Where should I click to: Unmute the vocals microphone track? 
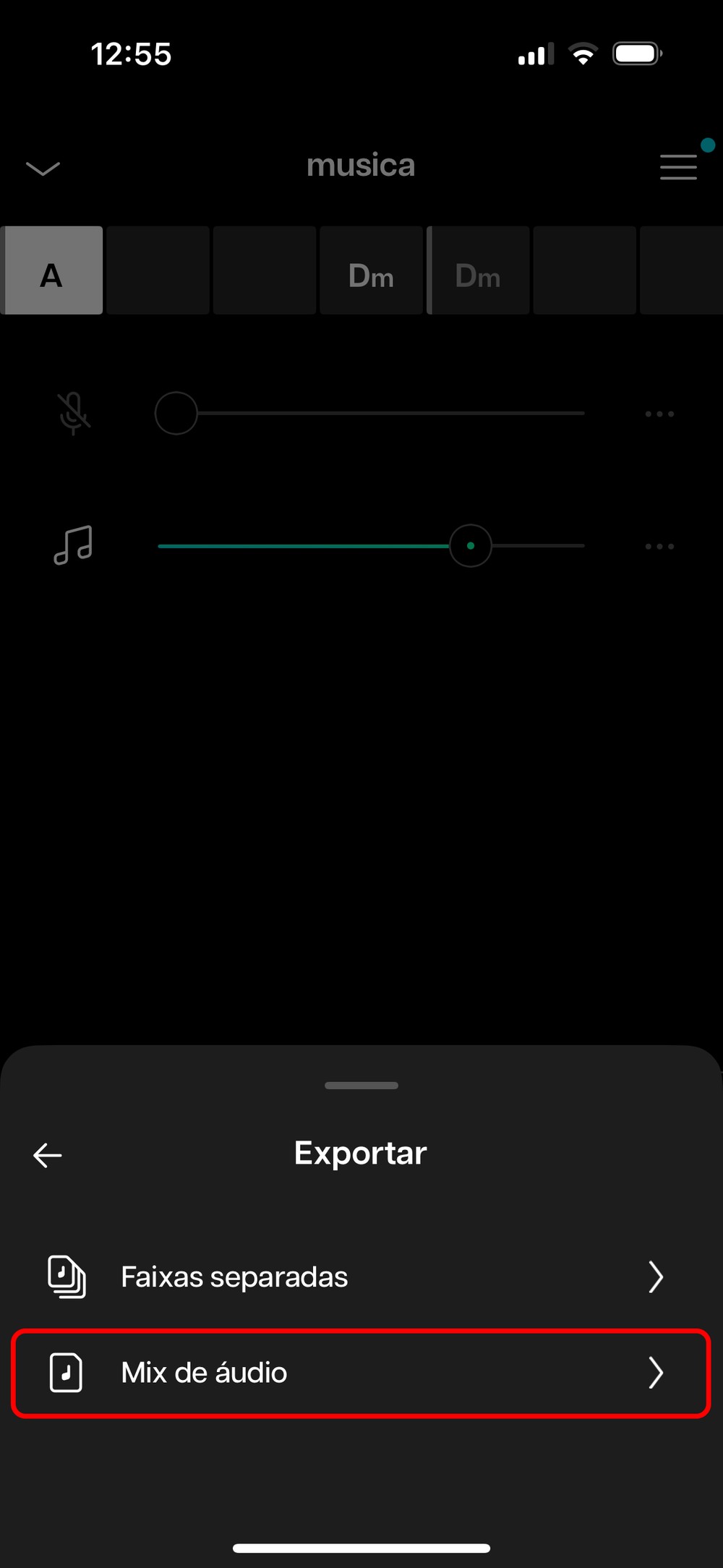[x=73, y=414]
